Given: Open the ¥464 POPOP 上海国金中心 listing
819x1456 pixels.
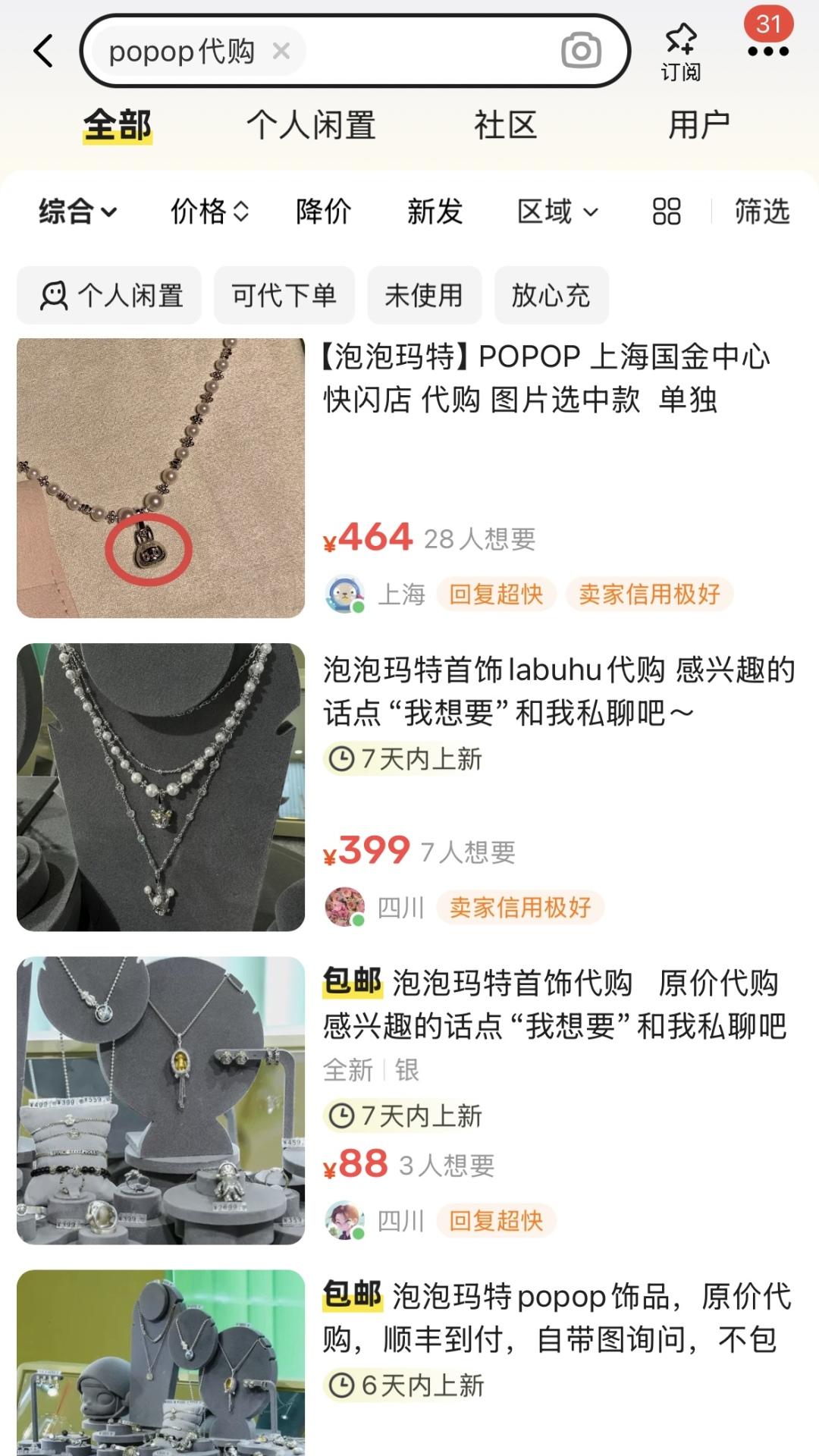Looking at the screenshot, I should click(x=546, y=378).
